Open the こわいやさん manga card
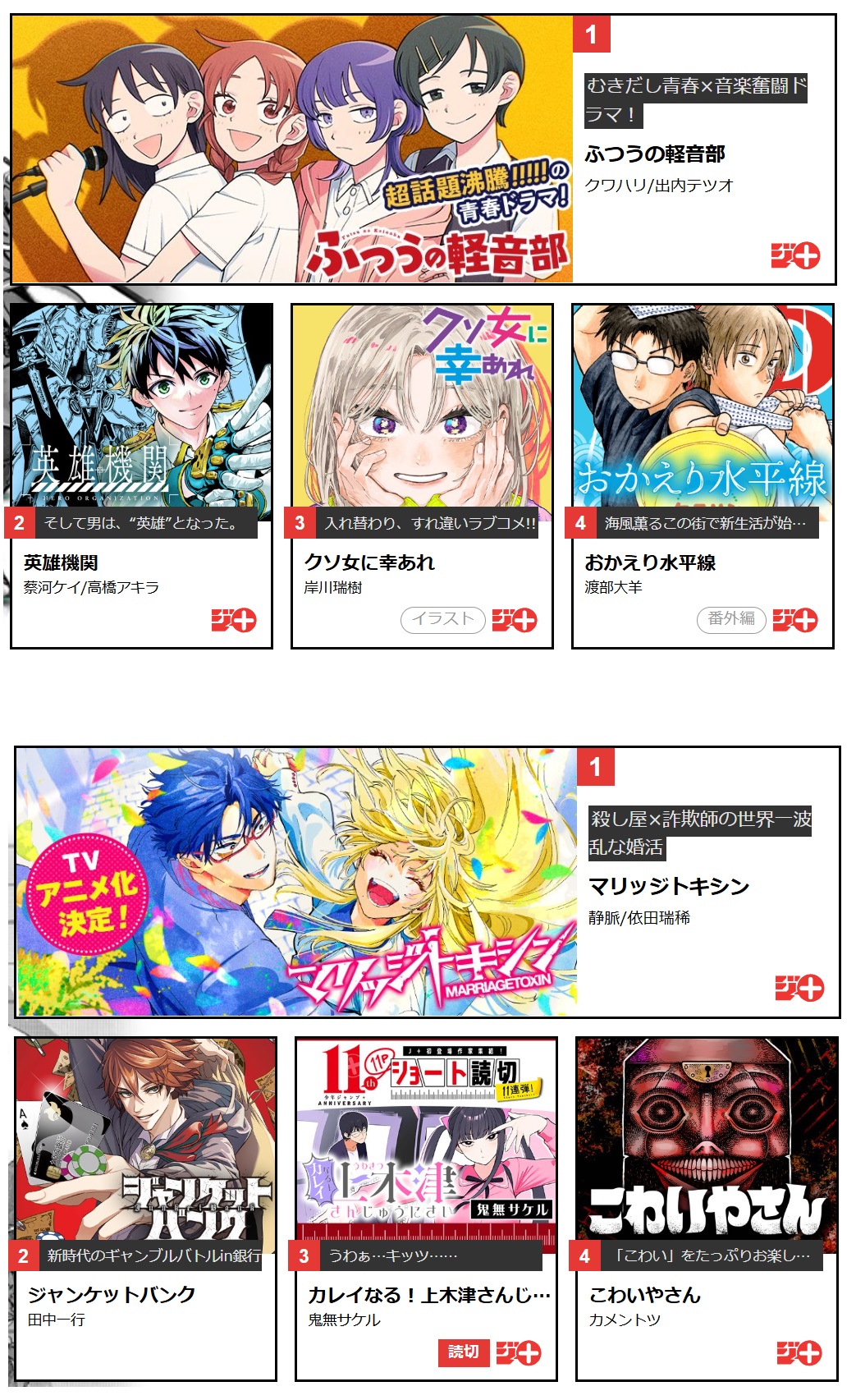The image size is (856, 1400). [x=707, y=1208]
